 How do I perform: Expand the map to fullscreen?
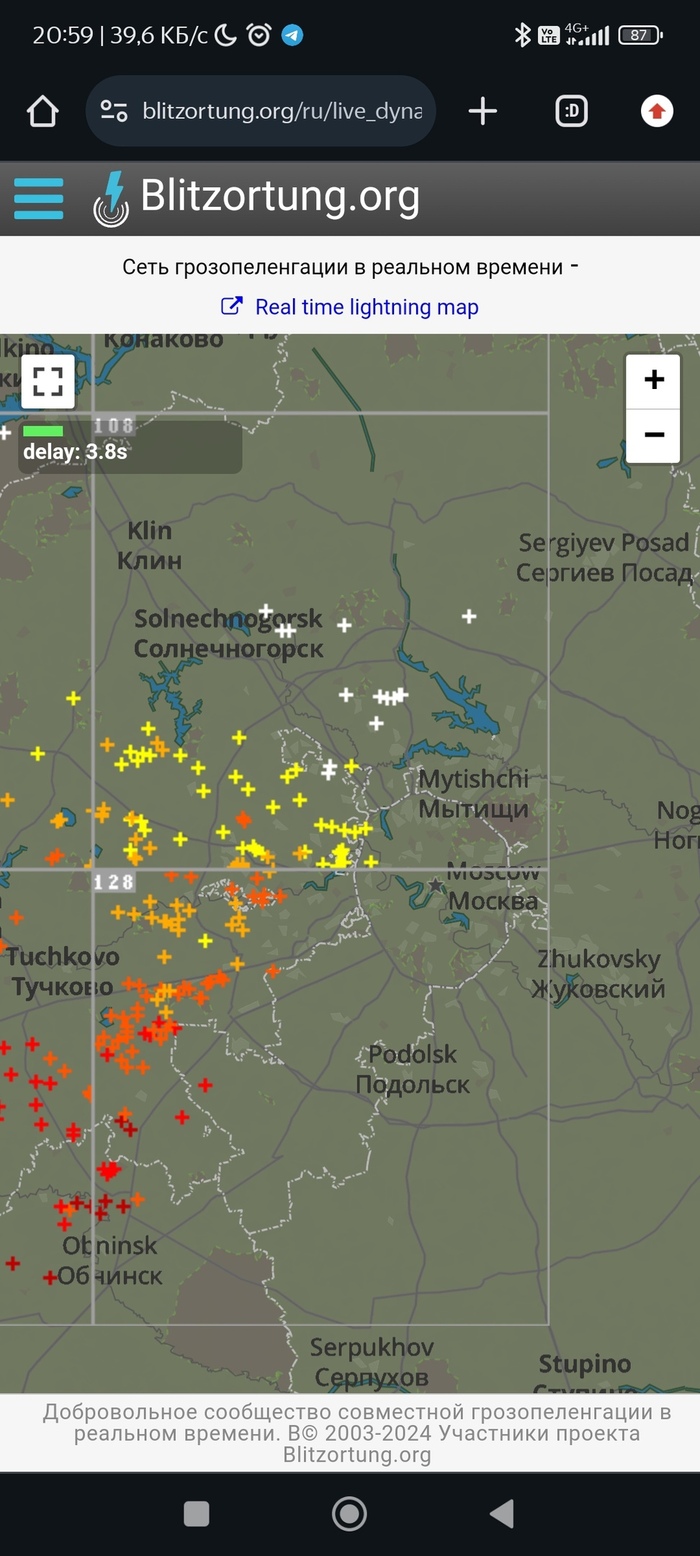click(48, 382)
